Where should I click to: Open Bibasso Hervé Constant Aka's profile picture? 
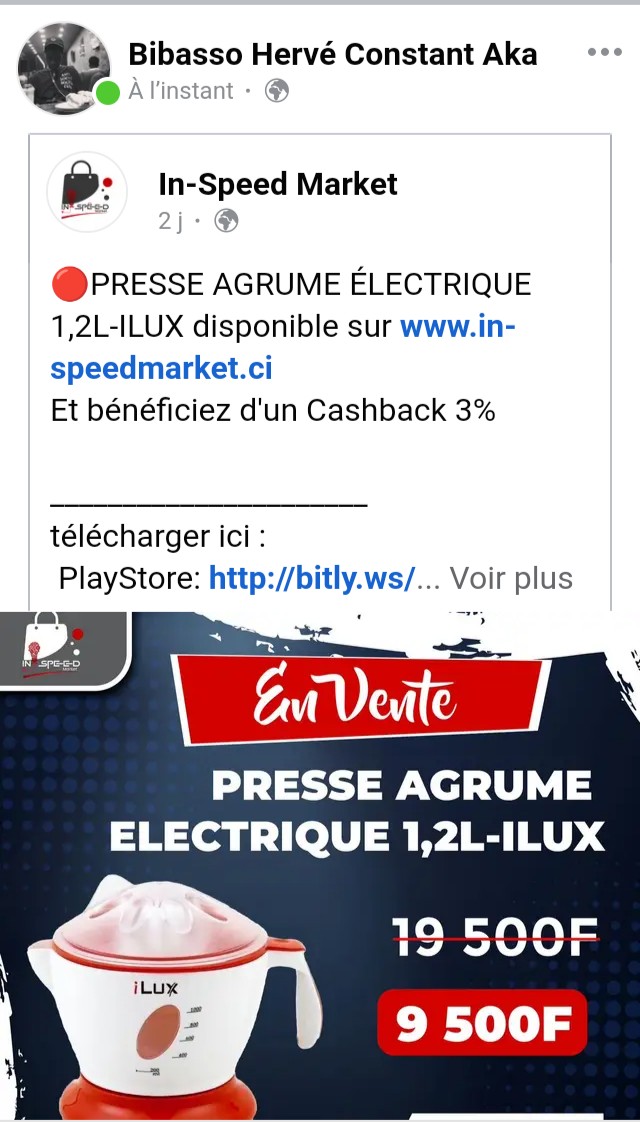pos(64,67)
